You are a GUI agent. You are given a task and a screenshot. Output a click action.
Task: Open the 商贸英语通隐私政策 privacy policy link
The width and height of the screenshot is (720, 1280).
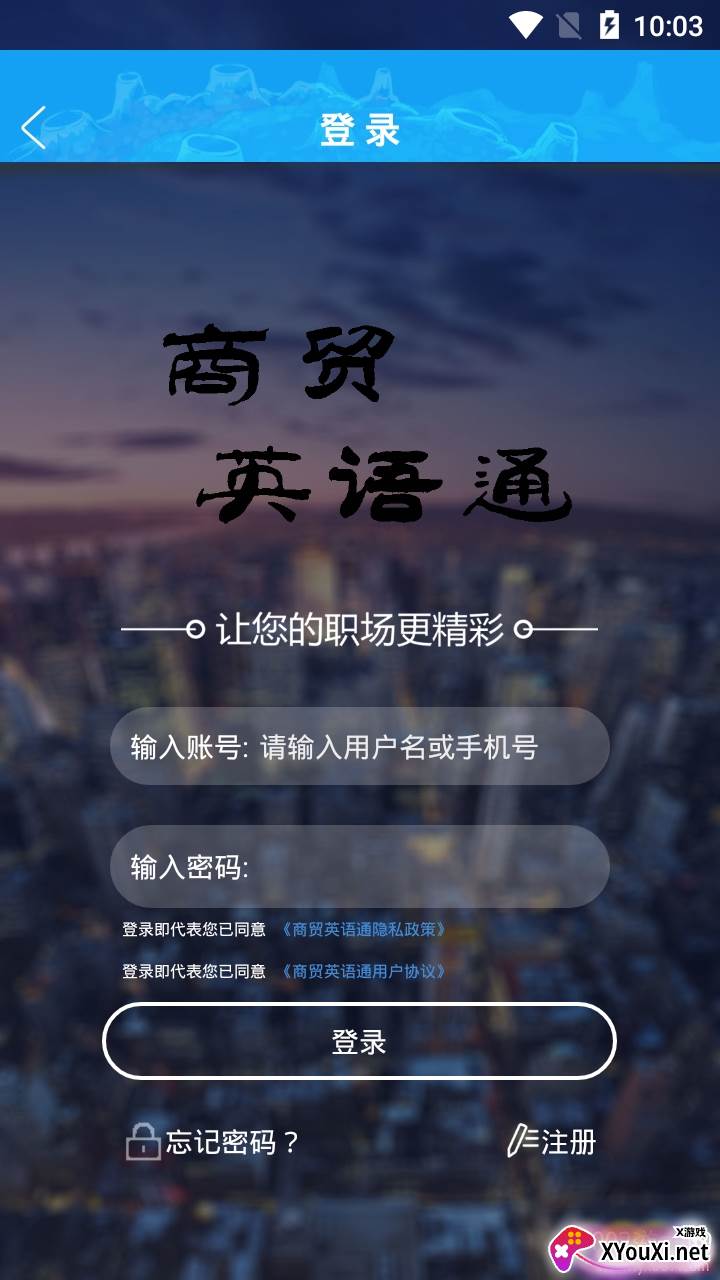[363, 929]
